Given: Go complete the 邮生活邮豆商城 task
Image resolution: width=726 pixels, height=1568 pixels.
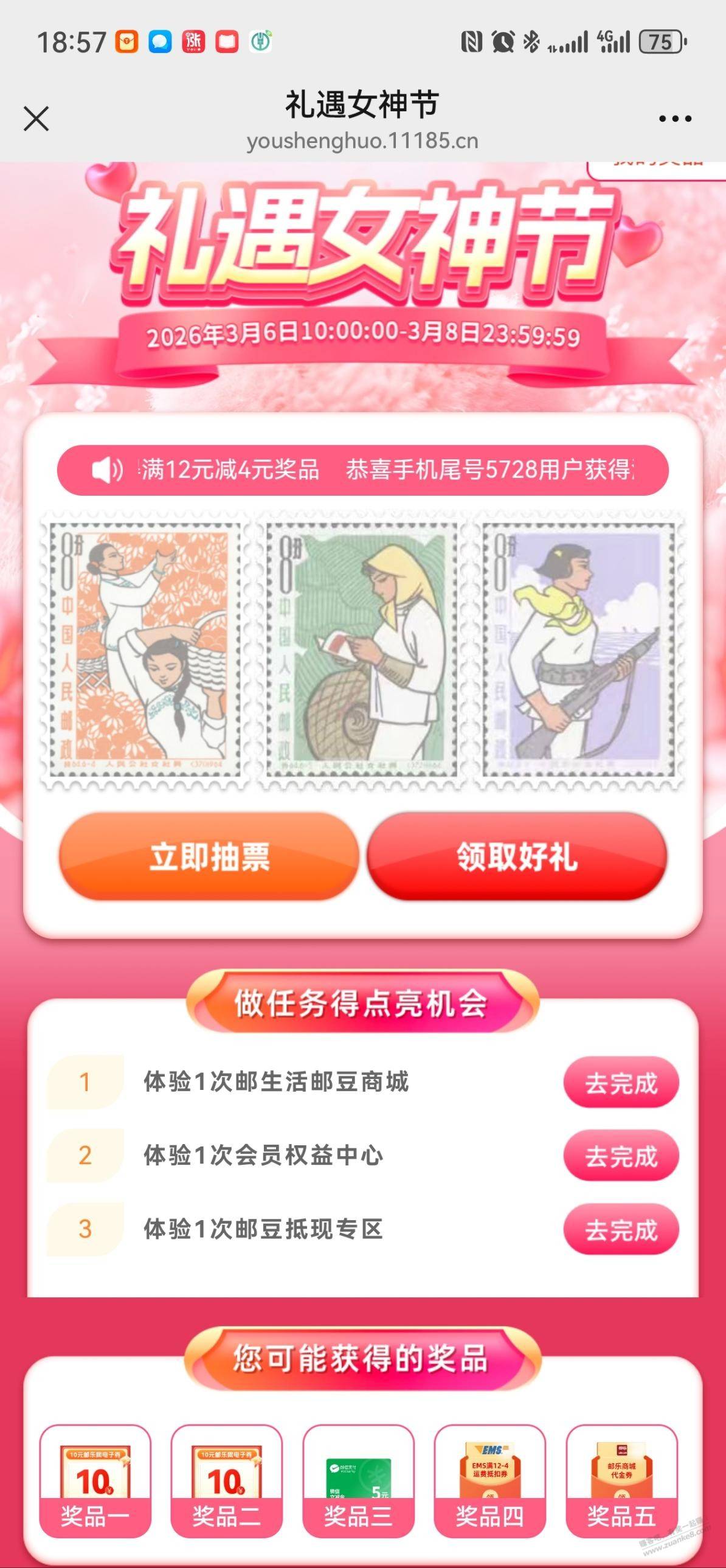Looking at the screenshot, I should coord(620,1083).
